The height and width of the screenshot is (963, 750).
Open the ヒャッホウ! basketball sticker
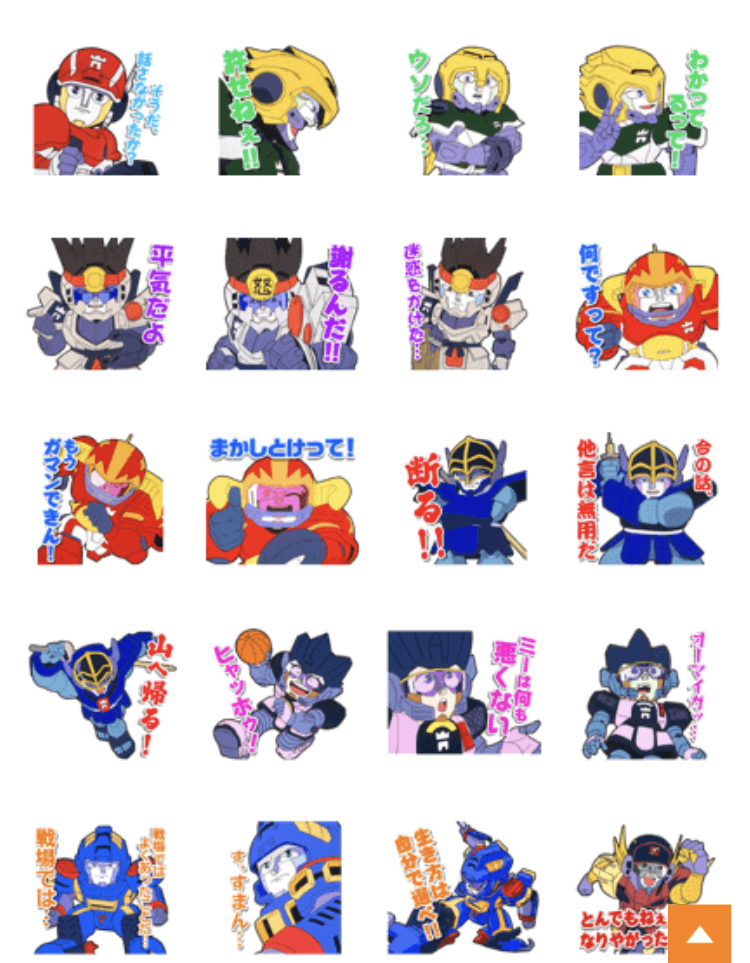click(279, 692)
